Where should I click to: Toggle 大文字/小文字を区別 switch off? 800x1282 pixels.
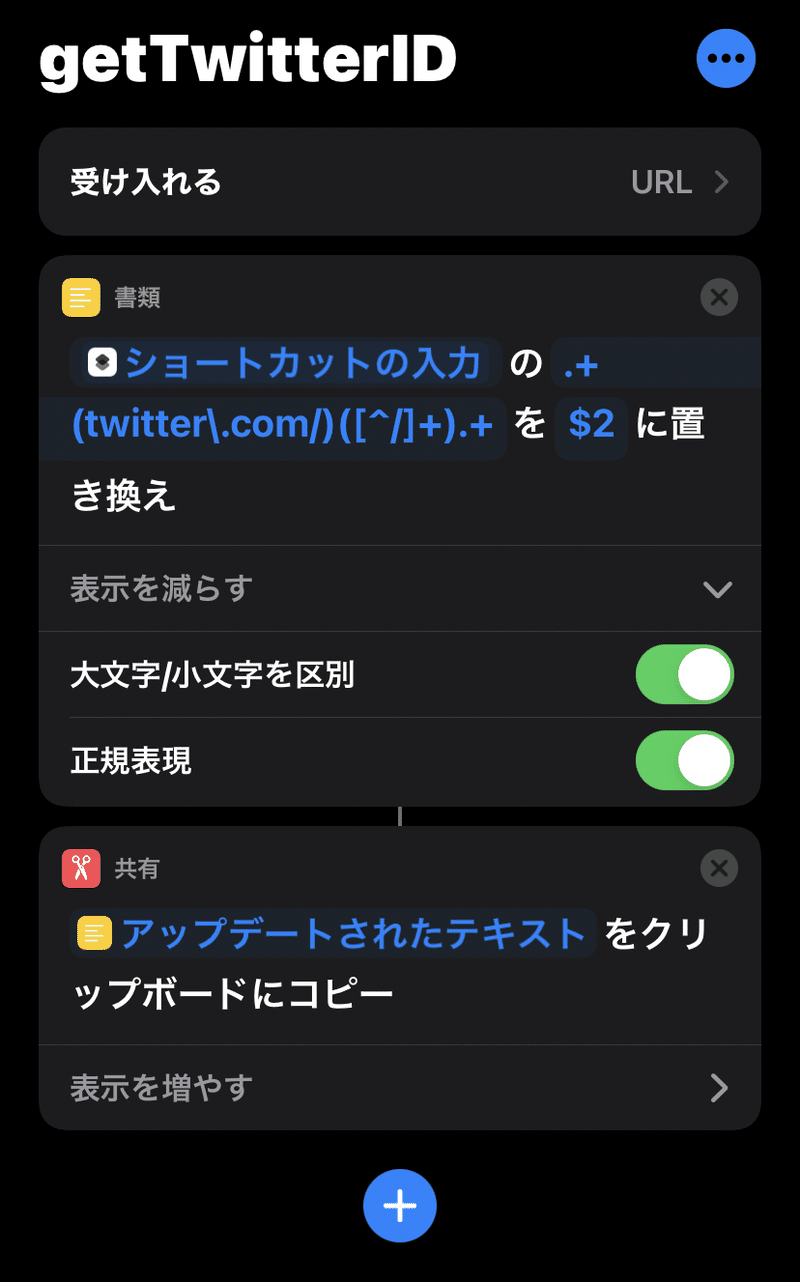pyautogui.click(x=684, y=675)
